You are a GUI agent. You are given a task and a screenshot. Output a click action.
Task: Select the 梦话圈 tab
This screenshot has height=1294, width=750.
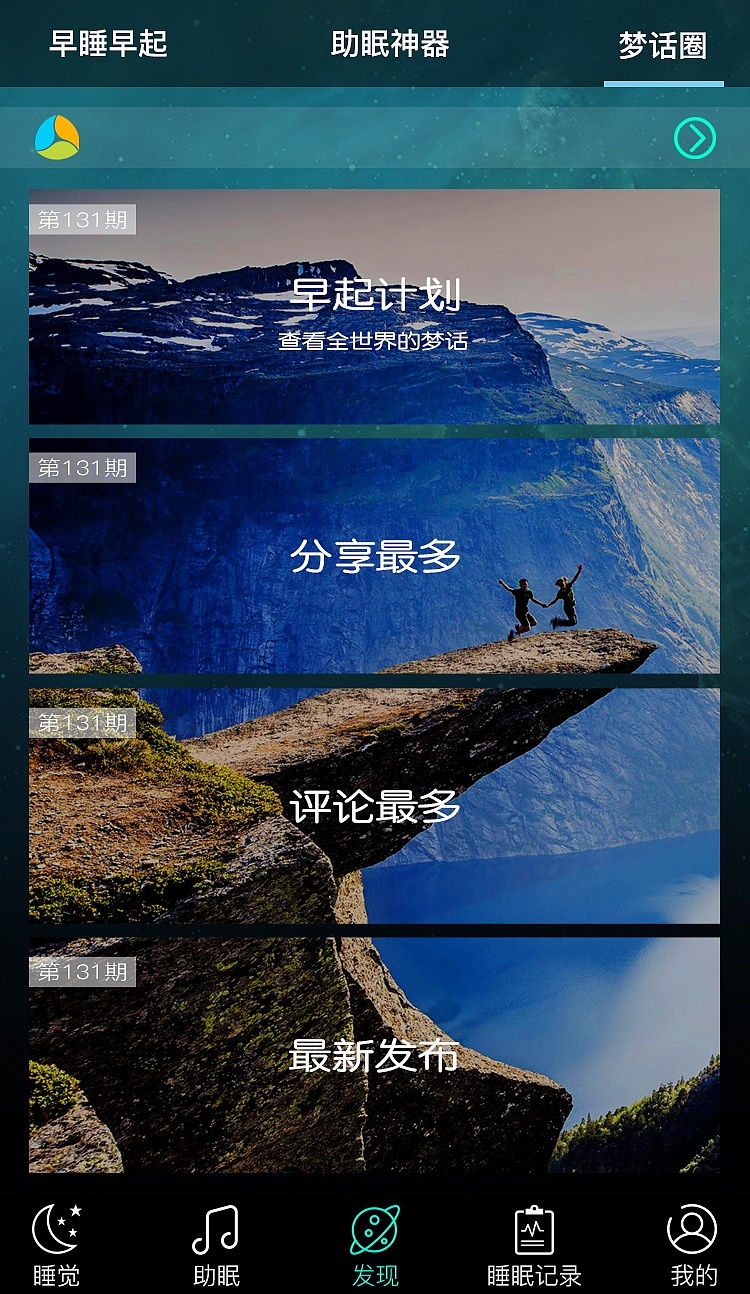click(663, 44)
